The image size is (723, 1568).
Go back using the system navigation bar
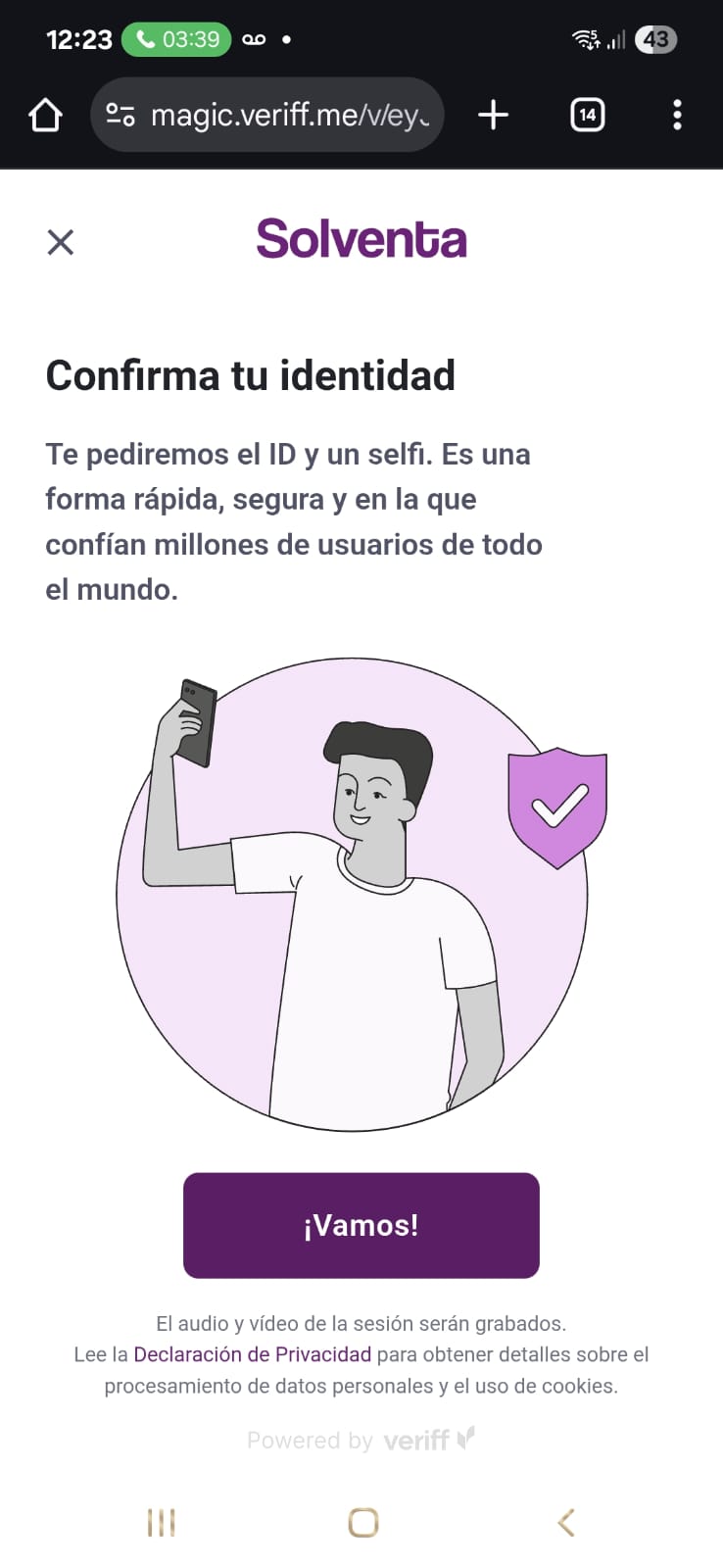565,1522
